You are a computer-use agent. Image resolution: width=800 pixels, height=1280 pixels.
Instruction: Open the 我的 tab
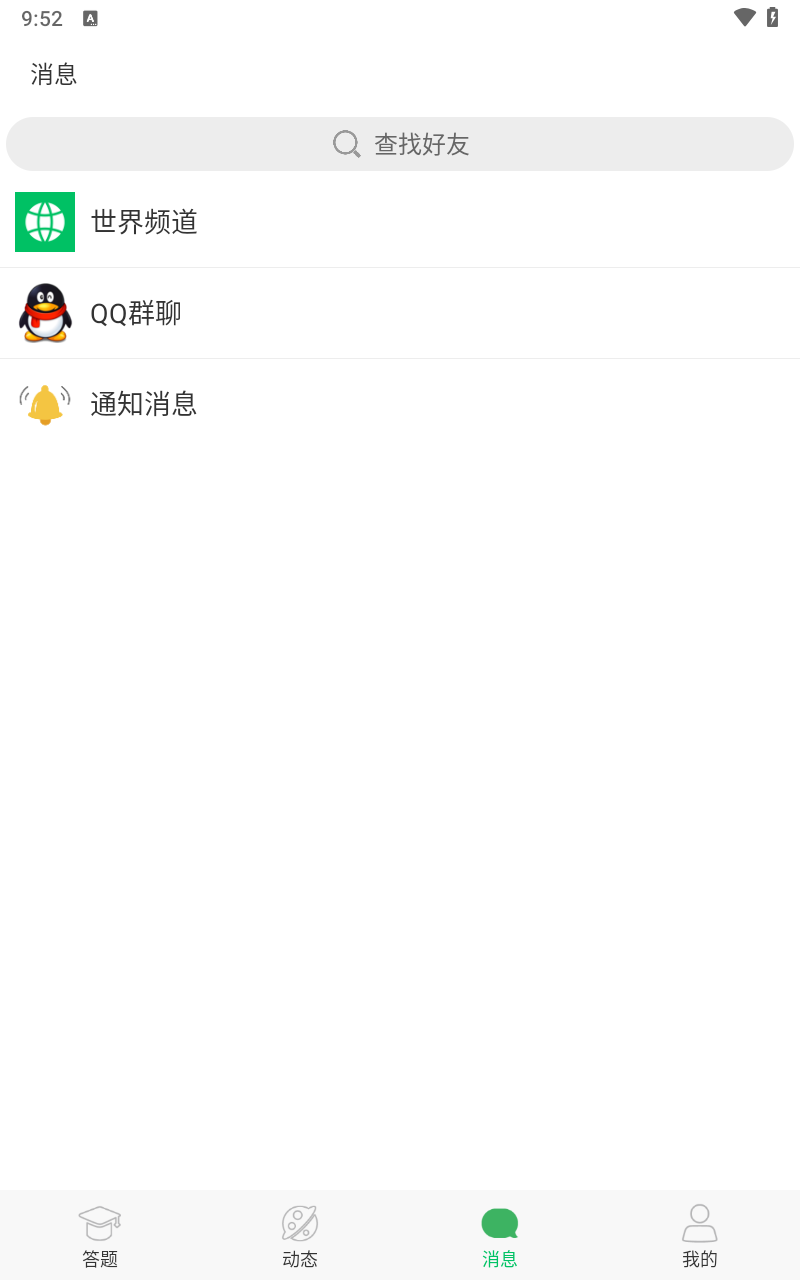point(699,1235)
